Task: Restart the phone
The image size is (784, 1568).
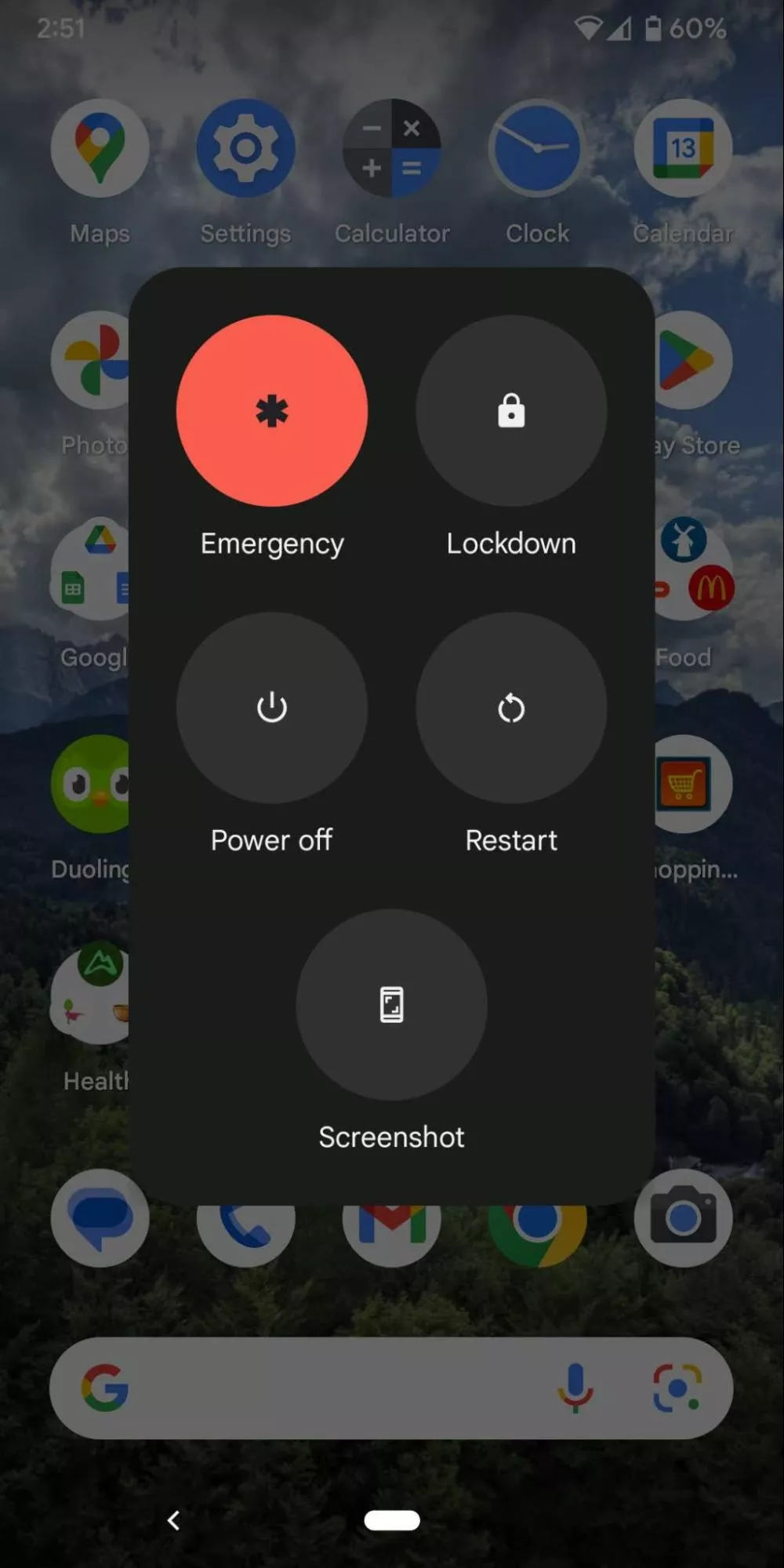Action: (511, 708)
